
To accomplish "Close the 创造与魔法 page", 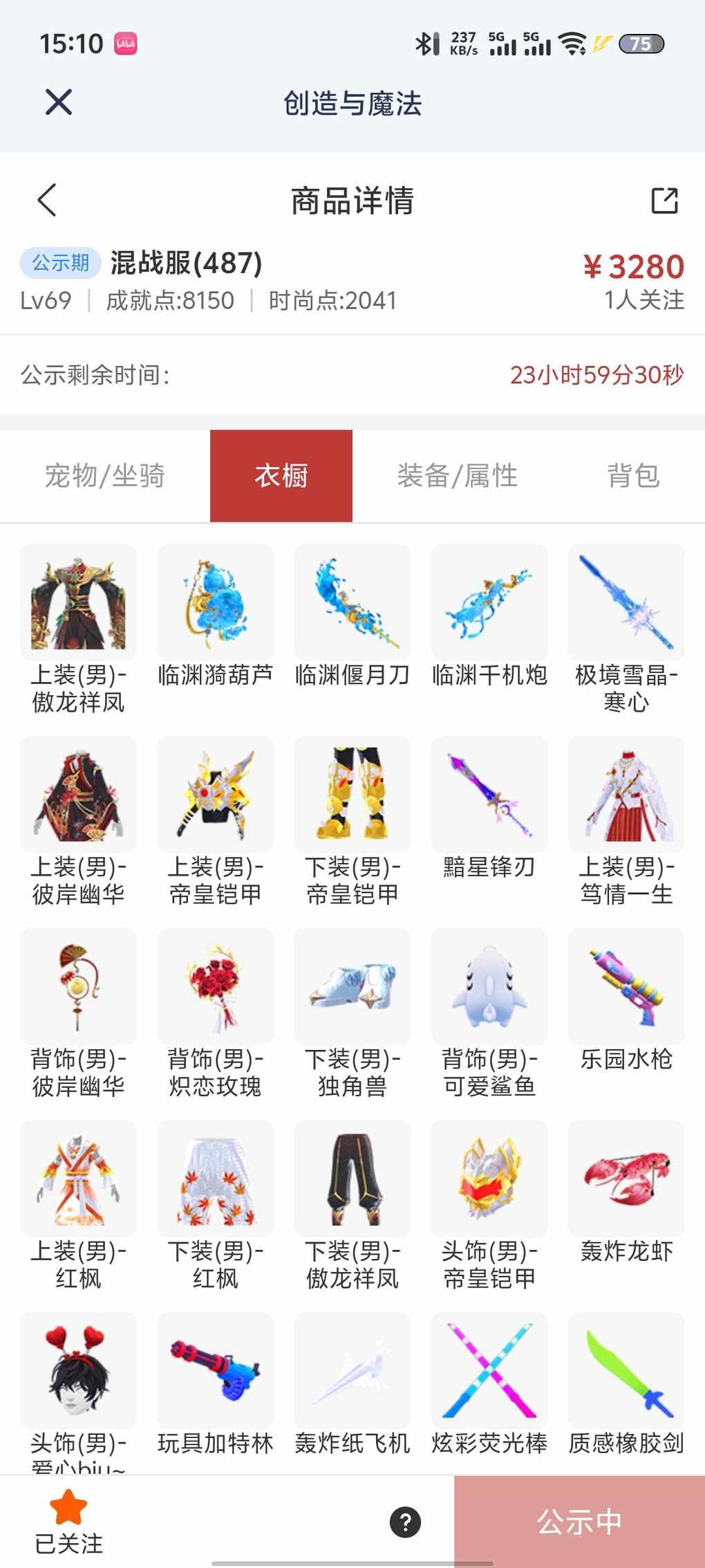I will pyautogui.click(x=59, y=102).
